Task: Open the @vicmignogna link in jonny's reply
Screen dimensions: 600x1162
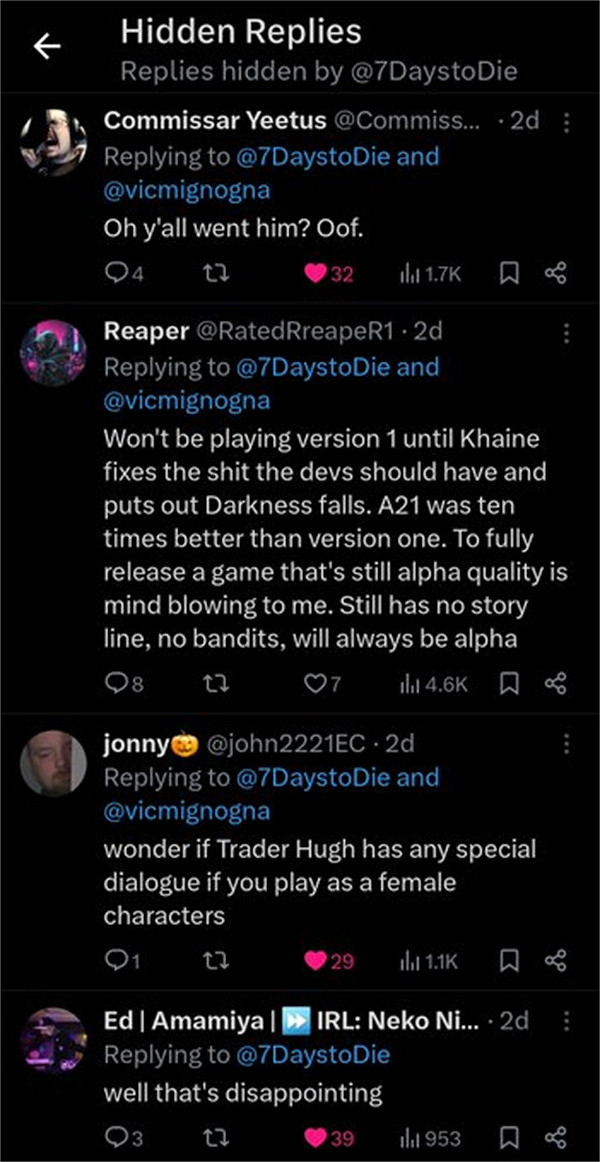Action: click(x=185, y=810)
